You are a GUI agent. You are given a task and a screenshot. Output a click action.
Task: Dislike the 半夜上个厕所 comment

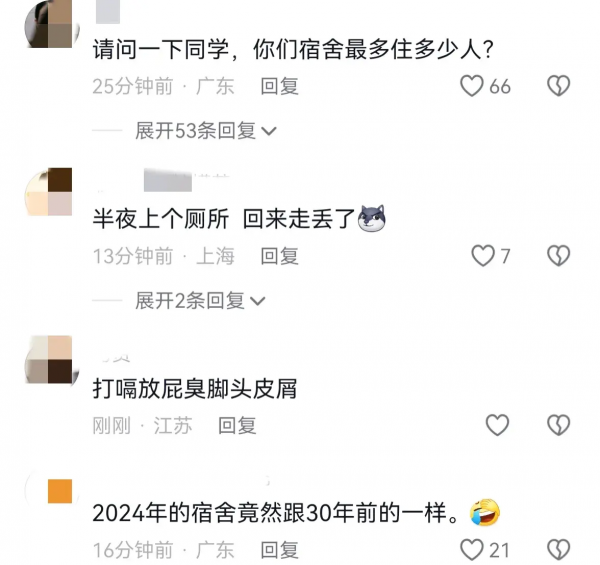558,257
